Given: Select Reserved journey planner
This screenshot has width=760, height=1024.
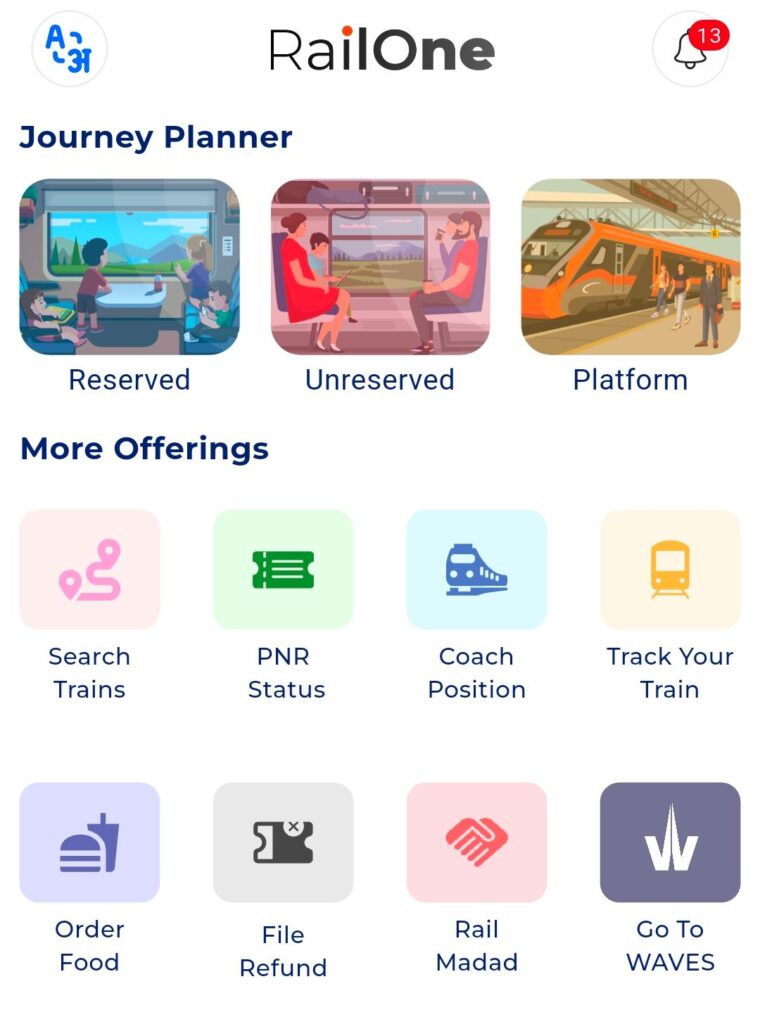Looking at the screenshot, I should pos(129,267).
